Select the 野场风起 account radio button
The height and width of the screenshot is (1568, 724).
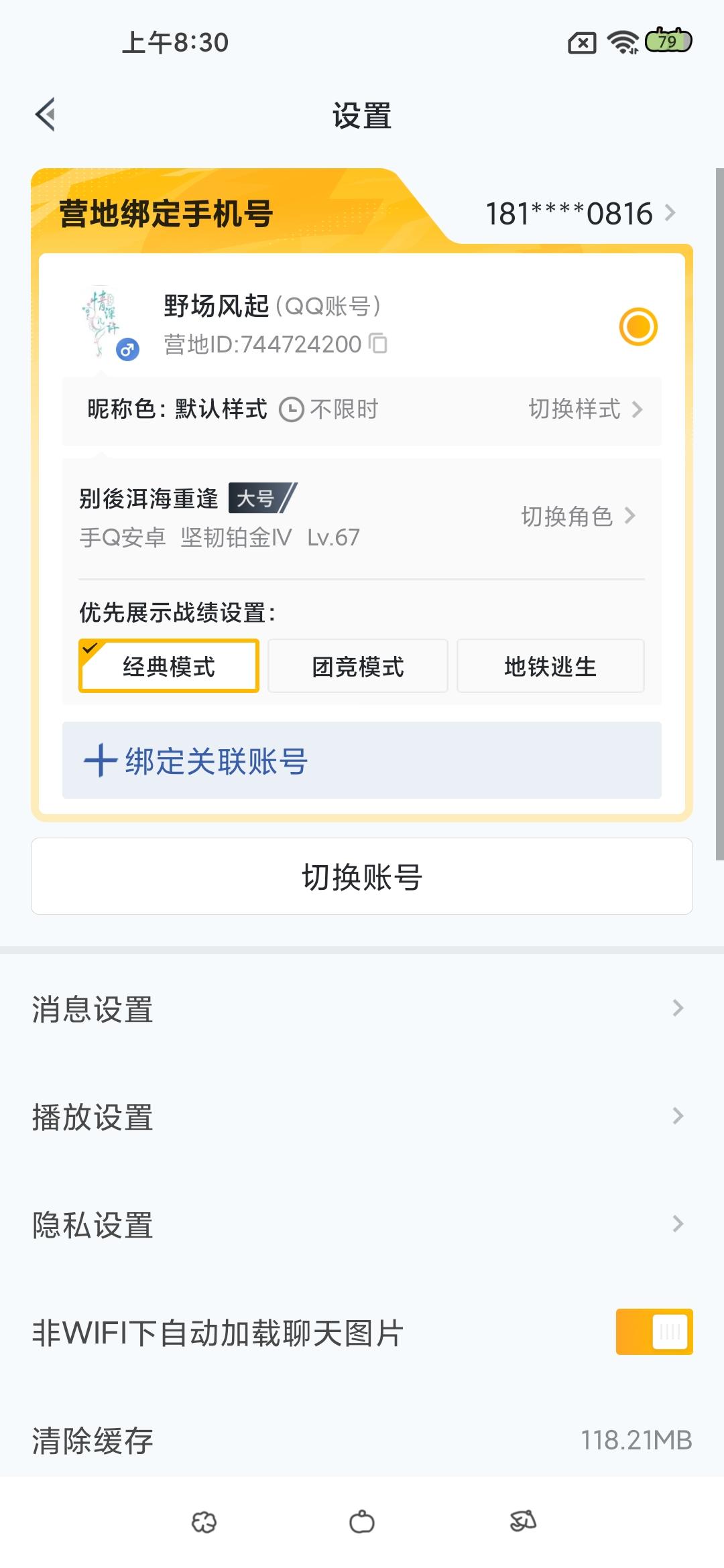pos(638,326)
